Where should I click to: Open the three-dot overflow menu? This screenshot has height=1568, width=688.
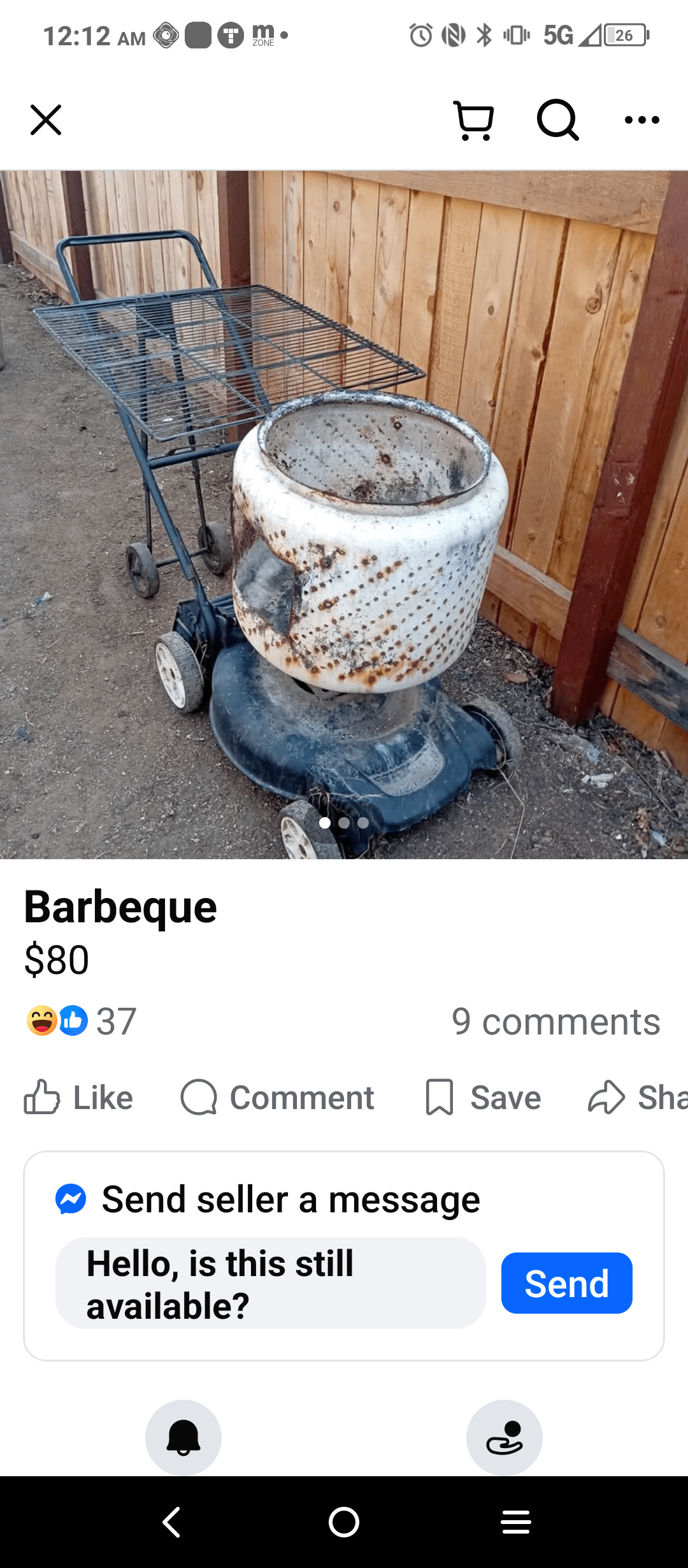[641, 120]
